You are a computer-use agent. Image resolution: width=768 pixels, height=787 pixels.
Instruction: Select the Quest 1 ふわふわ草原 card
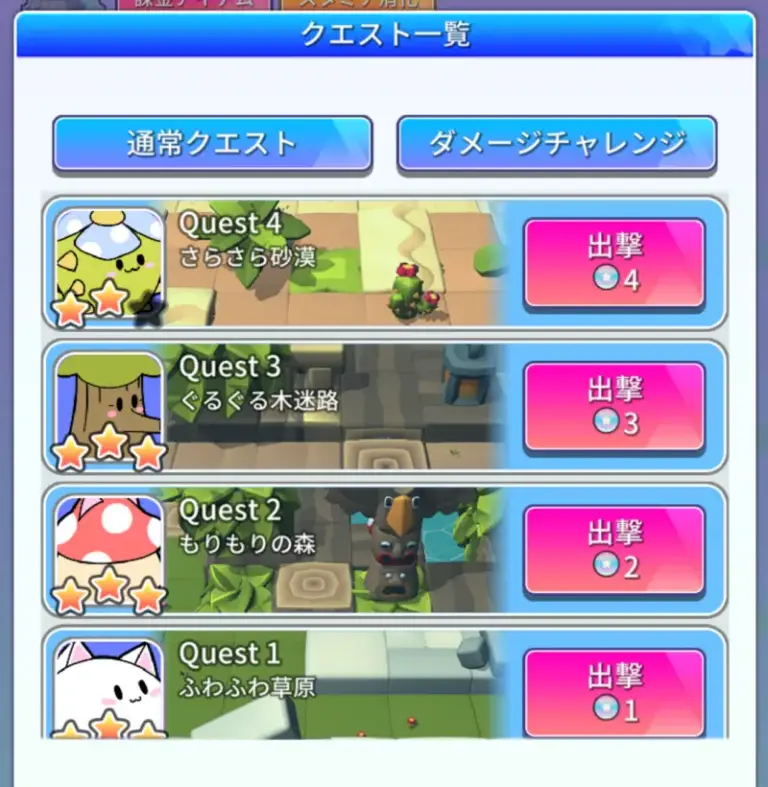click(330, 685)
